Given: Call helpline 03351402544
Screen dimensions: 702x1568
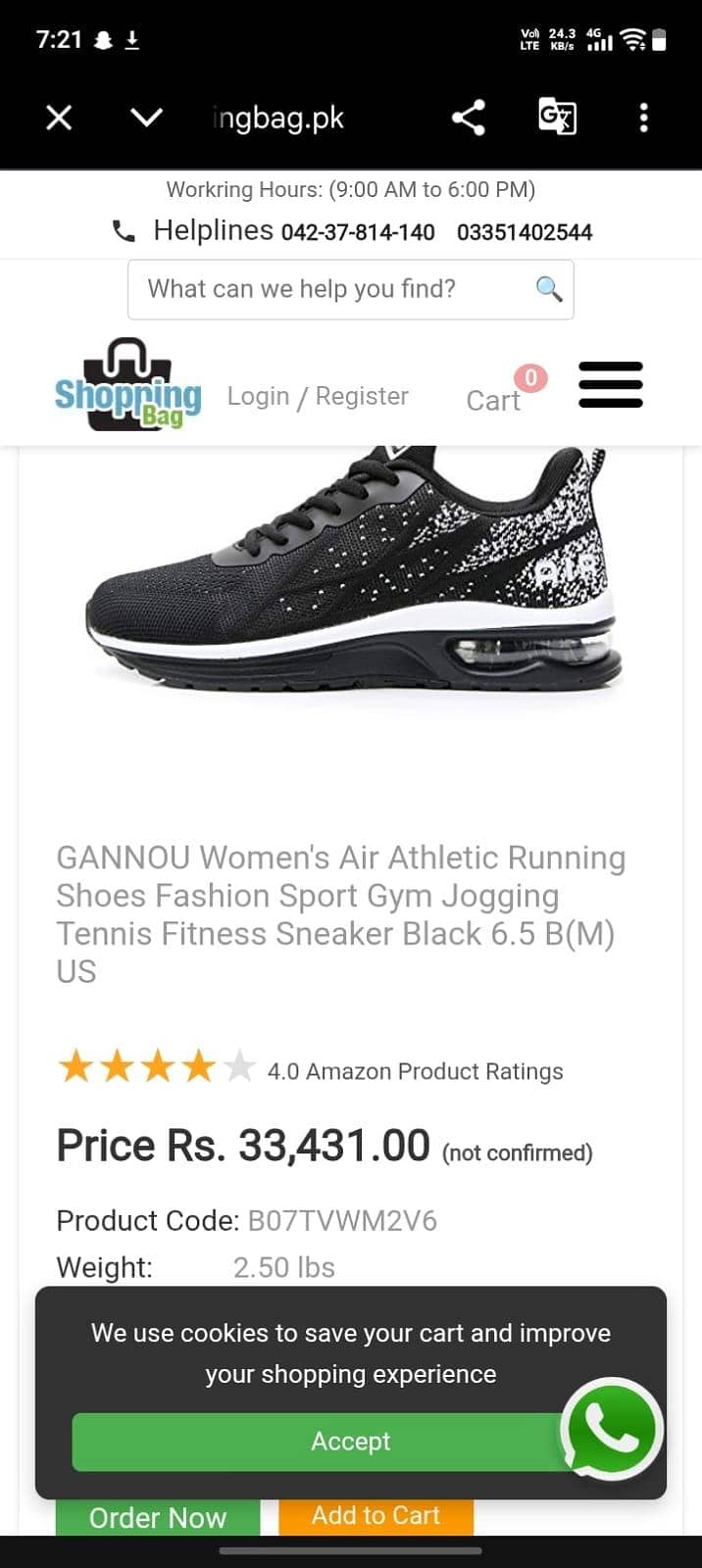Looking at the screenshot, I should (x=525, y=232).
